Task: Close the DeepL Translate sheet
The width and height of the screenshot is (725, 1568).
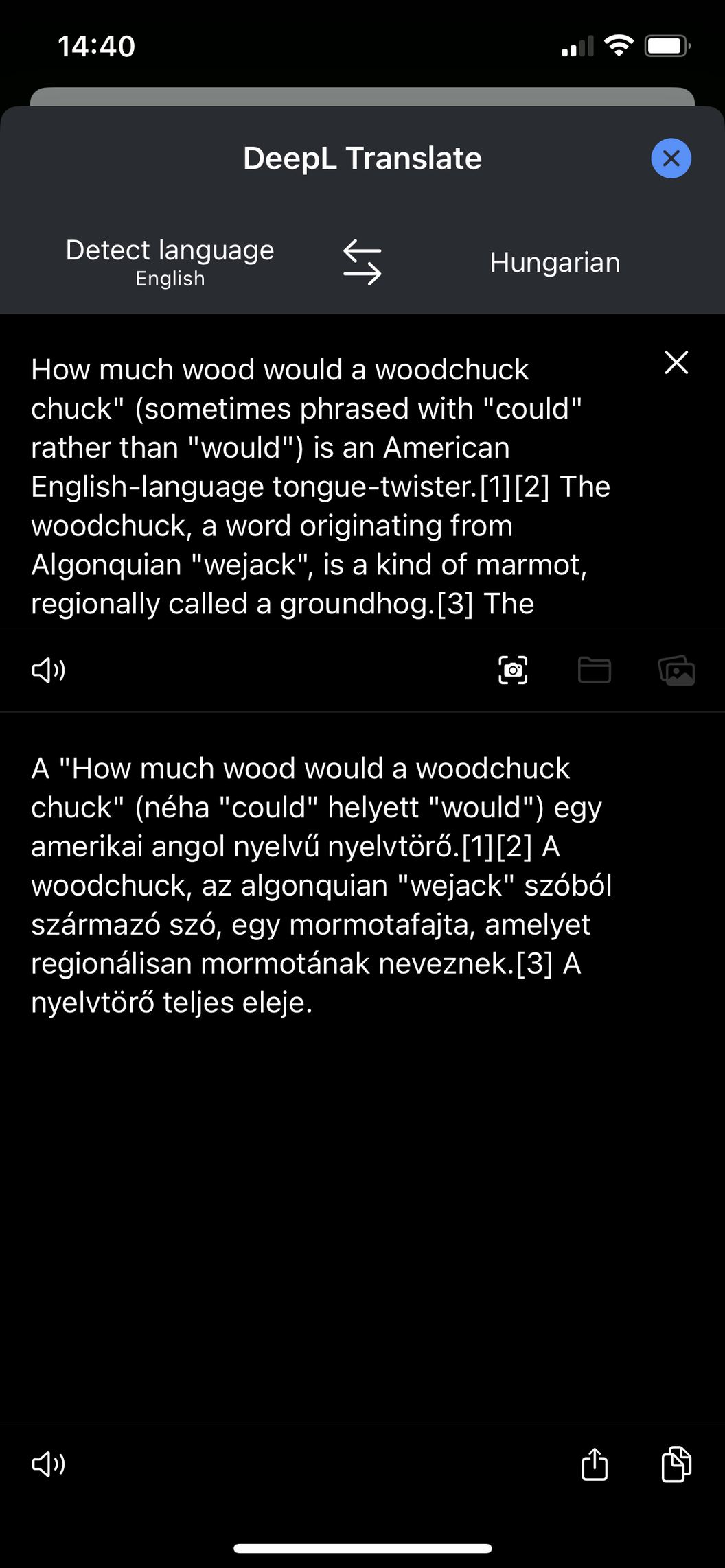Action: tap(671, 159)
